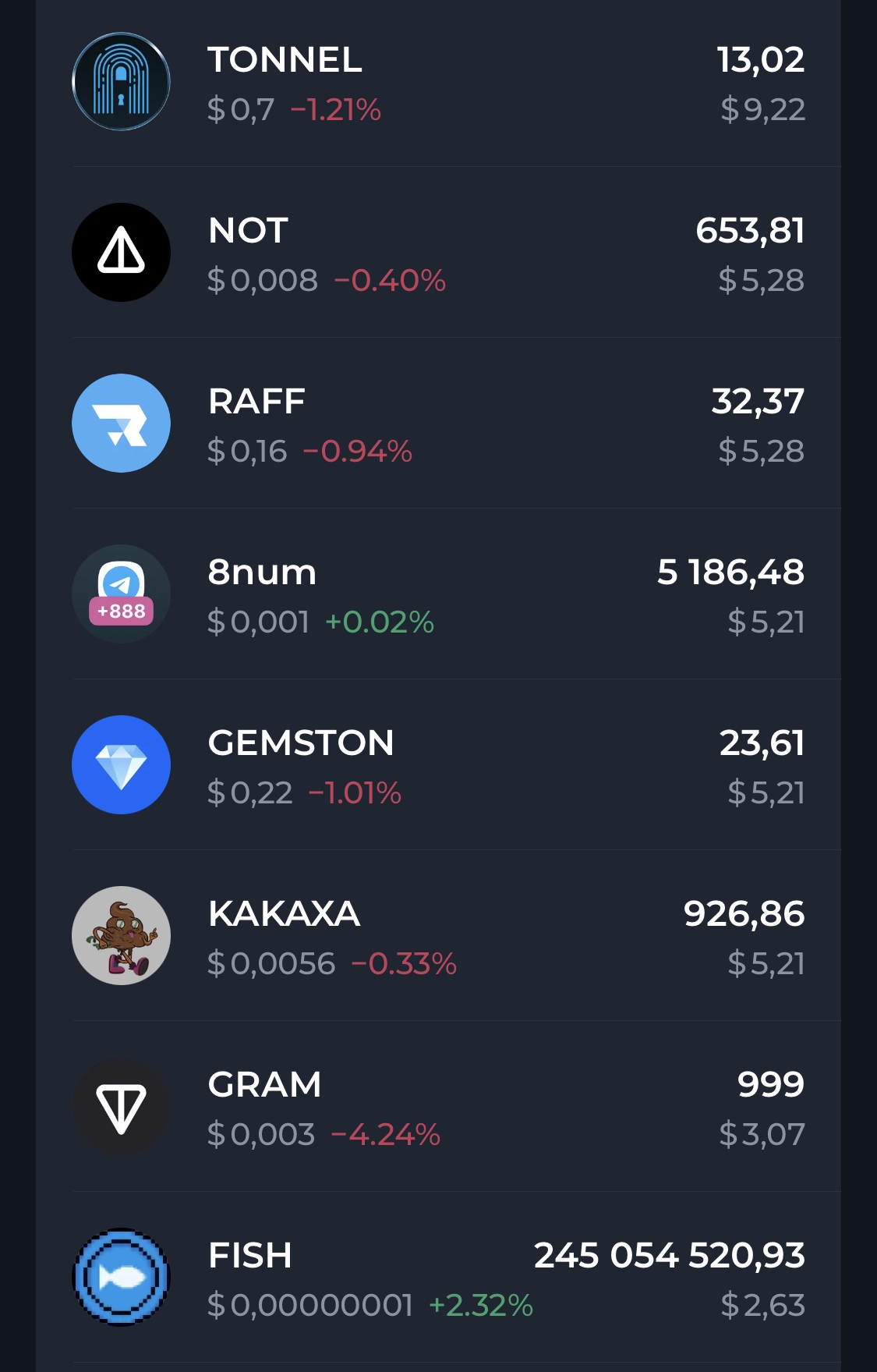Open the GEMSTON token row
Viewport: 877px width, 1372px height.
click(x=438, y=766)
